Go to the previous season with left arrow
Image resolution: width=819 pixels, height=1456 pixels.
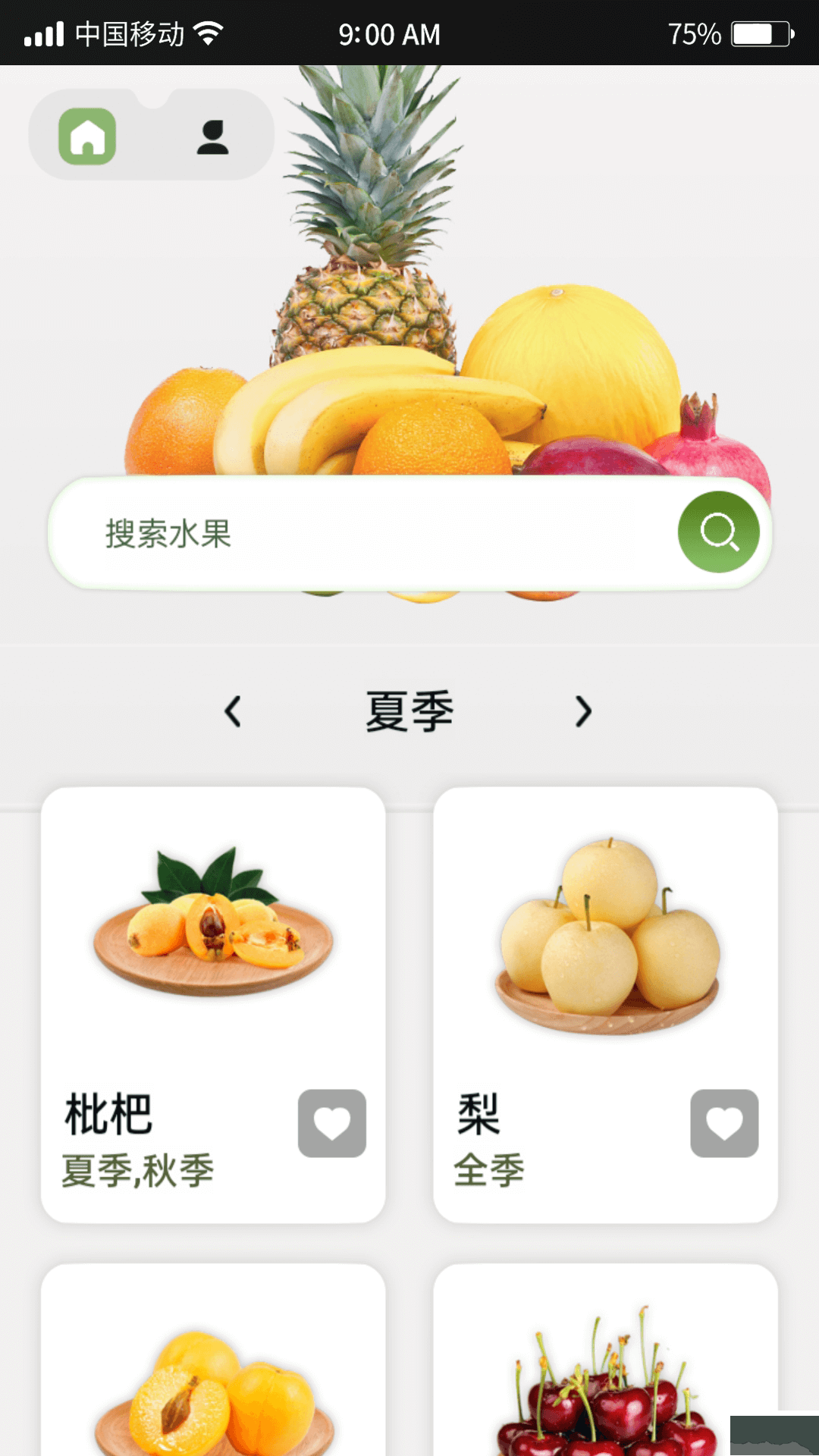pos(233,711)
